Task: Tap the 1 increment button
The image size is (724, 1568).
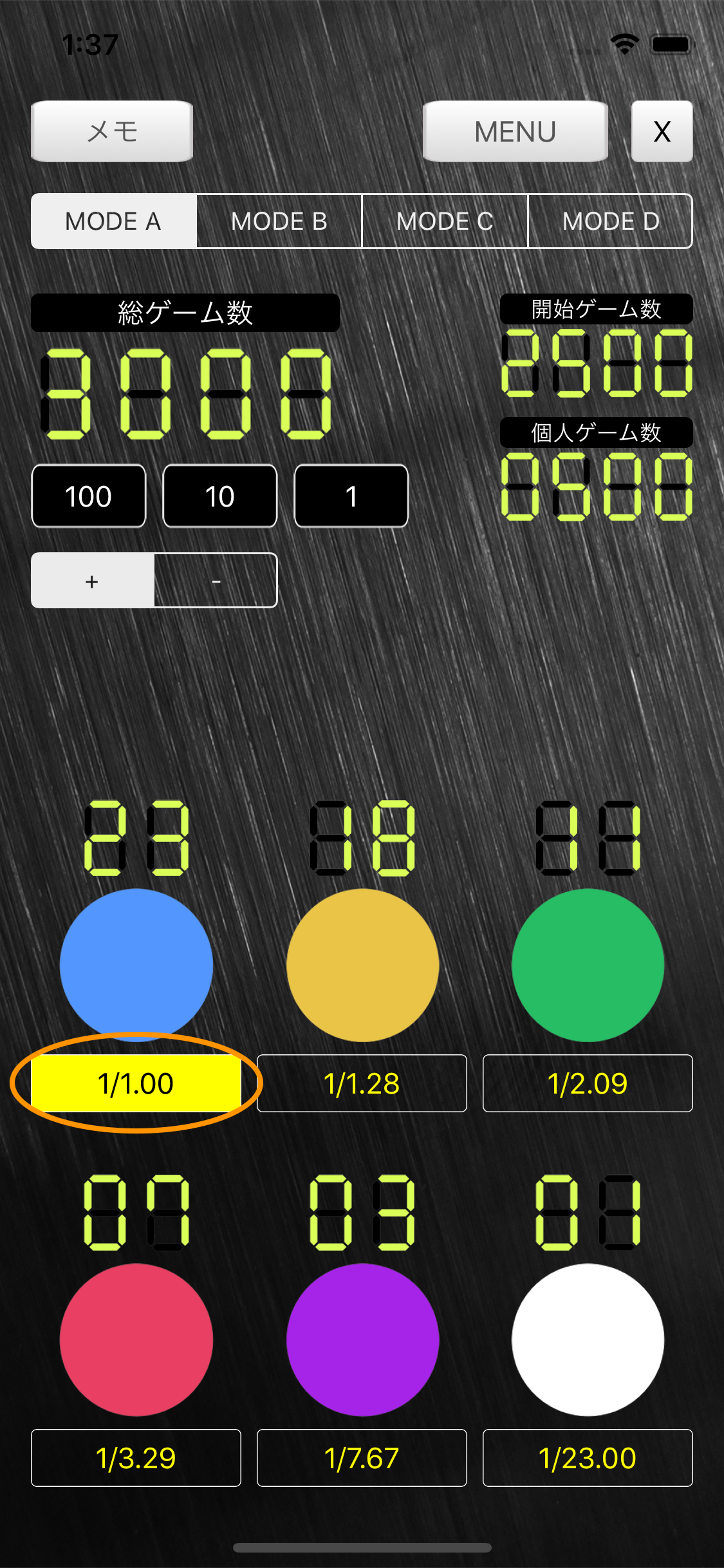Action: pos(351,496)
